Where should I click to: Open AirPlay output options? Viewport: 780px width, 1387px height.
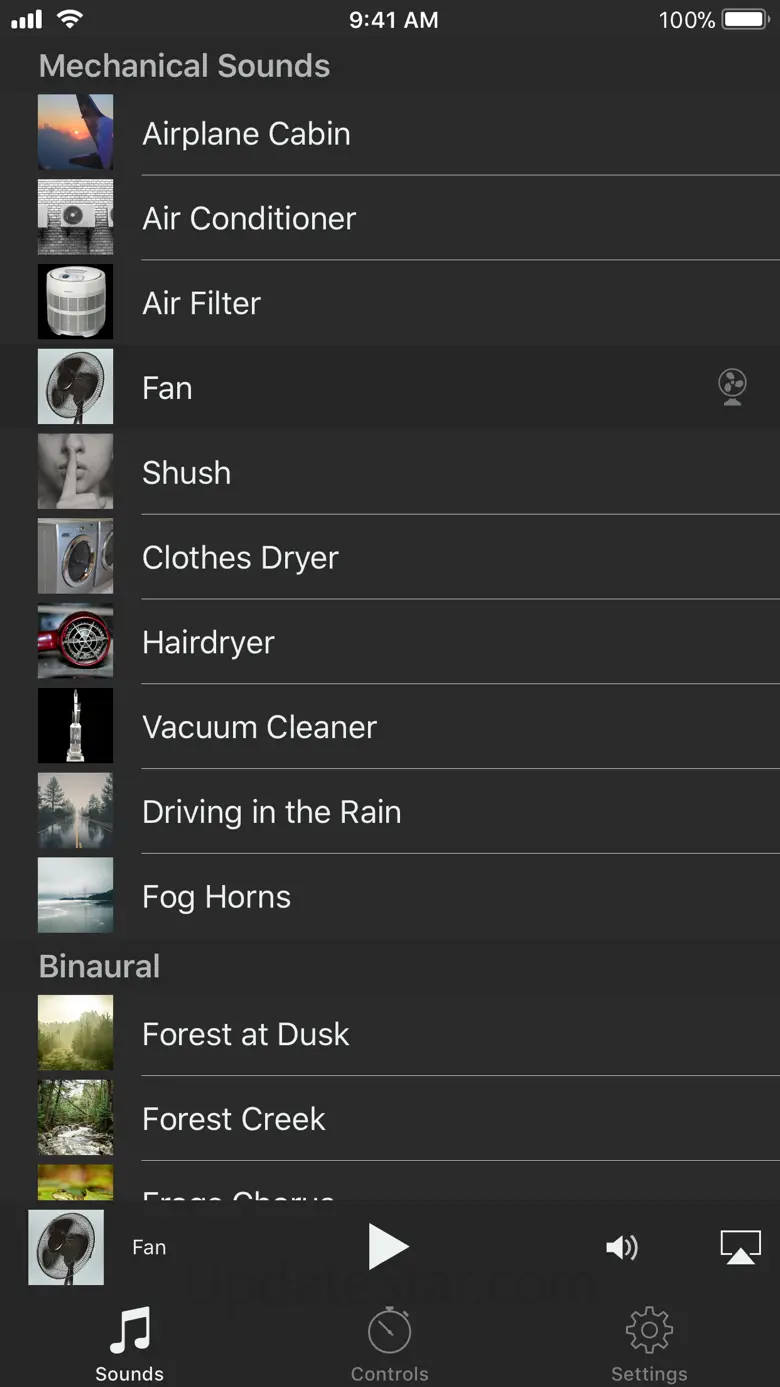coord(740,1247)
